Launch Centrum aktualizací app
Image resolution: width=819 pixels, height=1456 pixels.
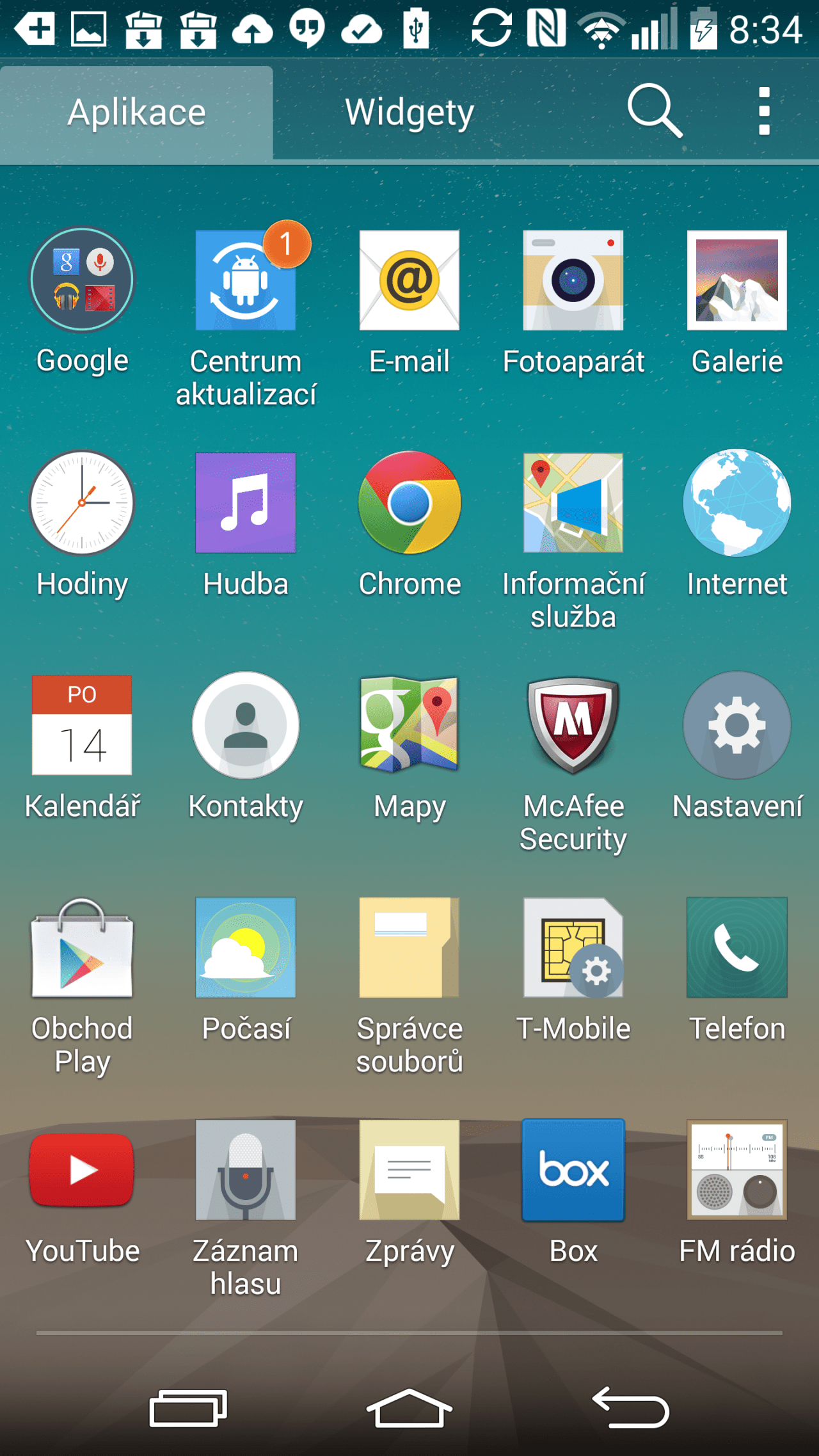click(x=246, y=280)
